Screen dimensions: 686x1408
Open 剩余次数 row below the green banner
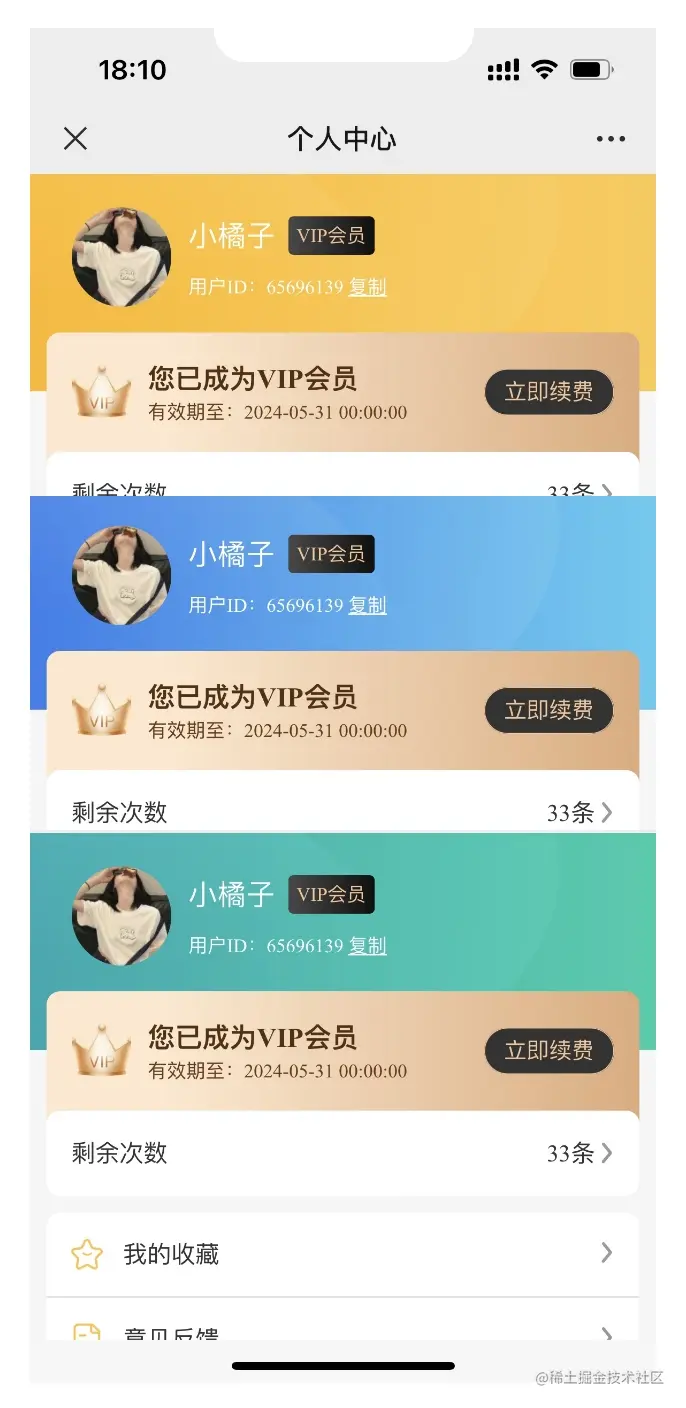pyautogui.click(x=342, y=1153)
